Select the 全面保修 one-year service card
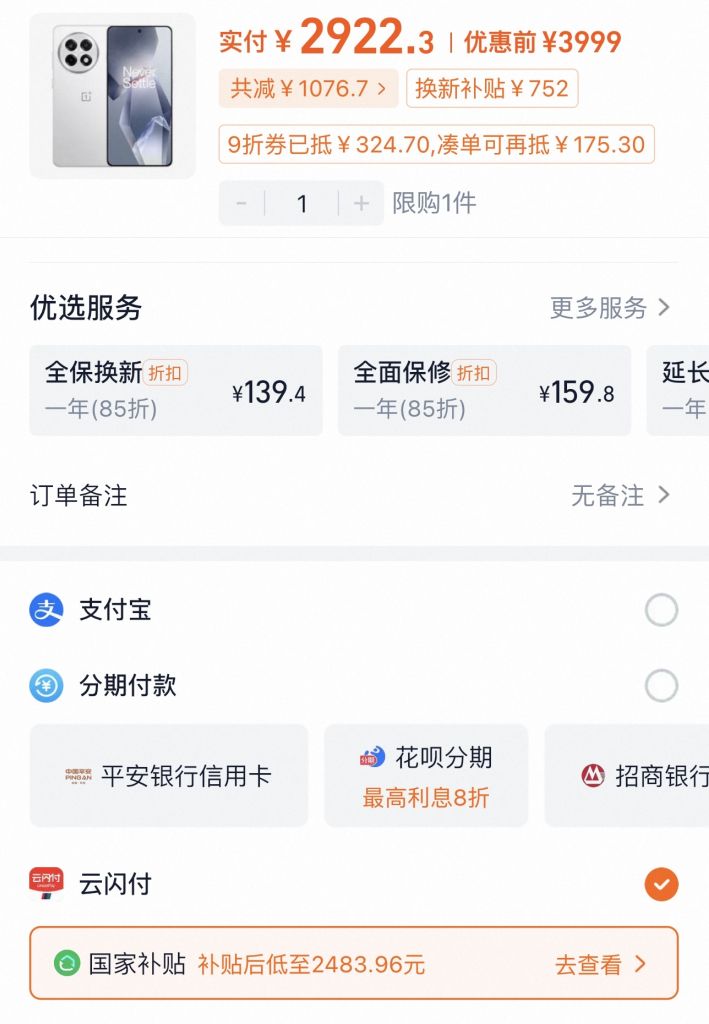 [x=484, y=390]
